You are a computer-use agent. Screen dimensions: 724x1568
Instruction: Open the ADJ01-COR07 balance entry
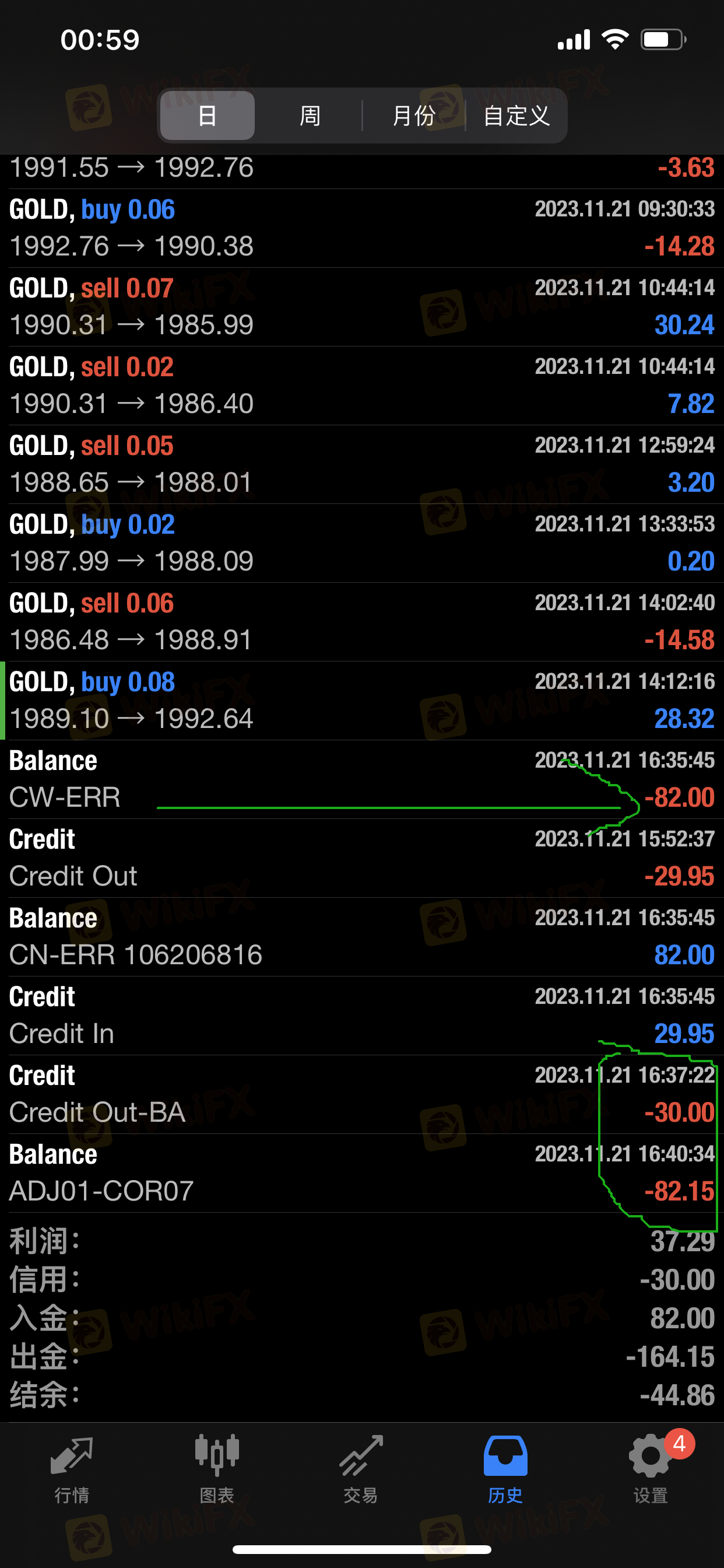tap(361, 1173)
